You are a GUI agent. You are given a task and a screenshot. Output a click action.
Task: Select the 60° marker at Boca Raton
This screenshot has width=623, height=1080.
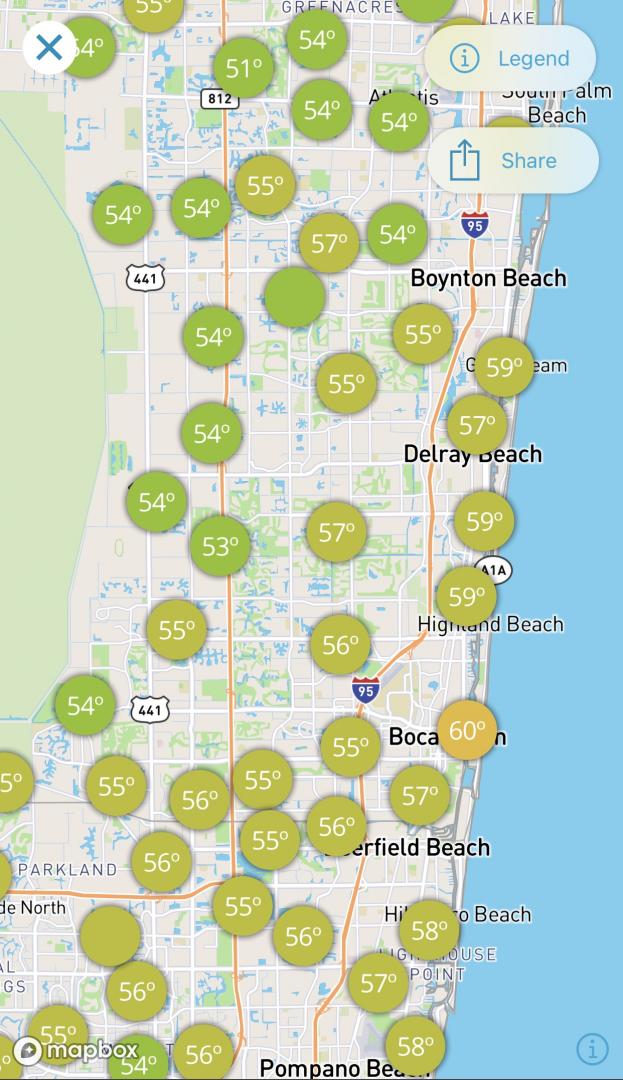(x=467, y=730)
